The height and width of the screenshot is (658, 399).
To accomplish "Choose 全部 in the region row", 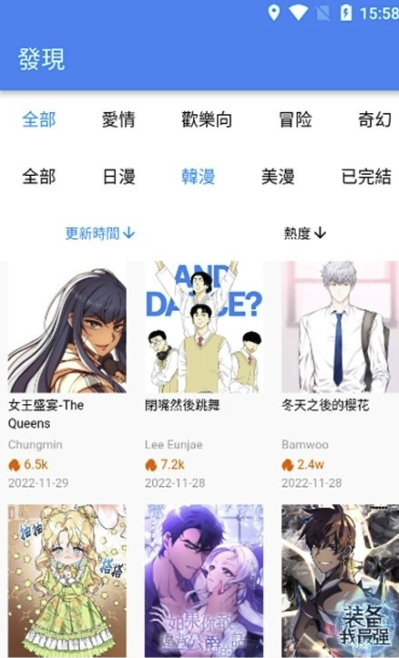I will point(39,176).
